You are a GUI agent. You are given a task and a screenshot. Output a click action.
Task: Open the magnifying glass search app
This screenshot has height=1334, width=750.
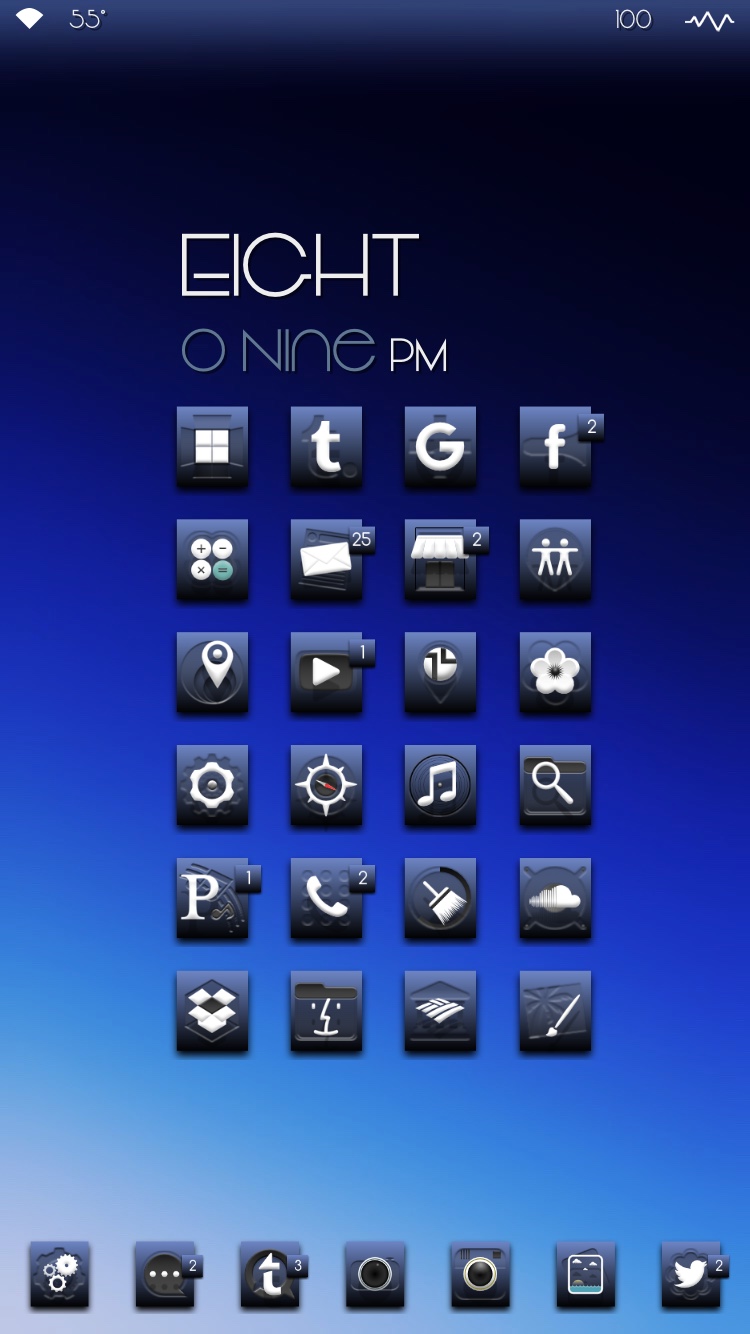pyautogui.click(x=555, y=785)
